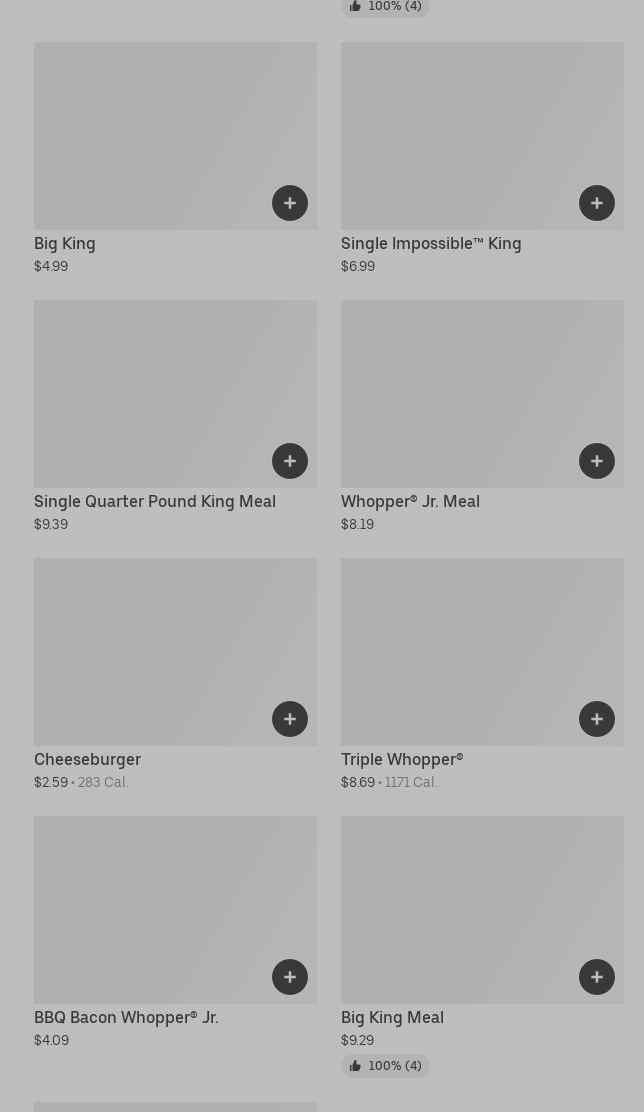View Single Impossible King details

pyautogui.click(x=460, y=135)
